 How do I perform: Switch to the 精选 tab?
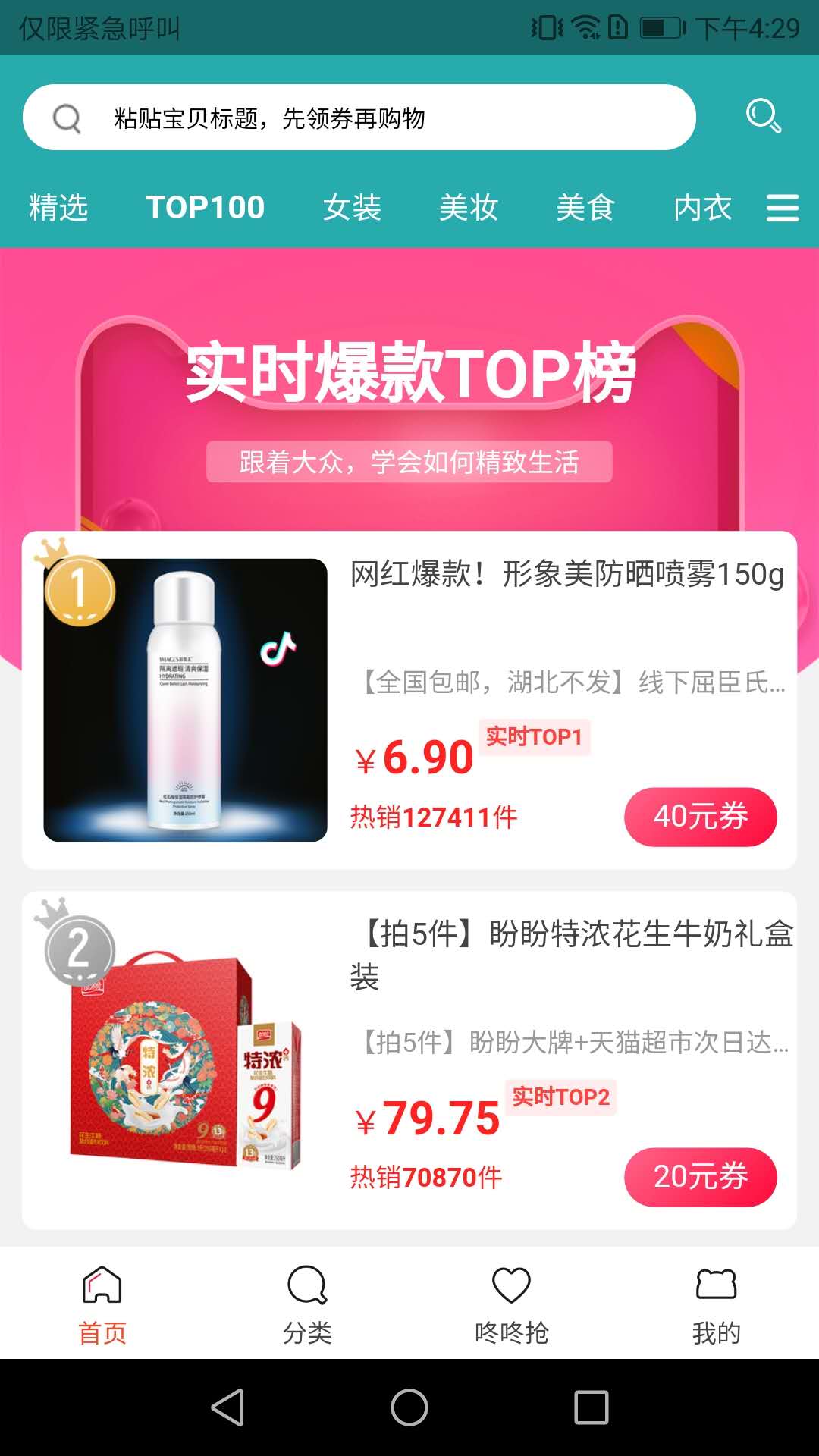pyautogui.click(x=58, y=207)
